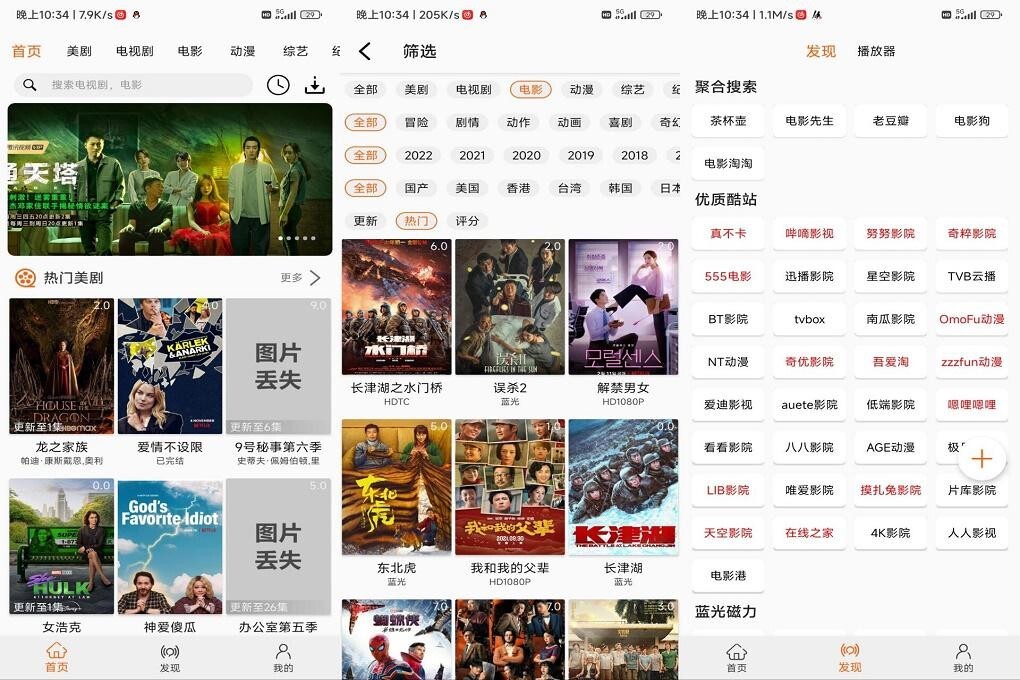
Task: Open the downloads icon next to history
Action: (315, 85)
